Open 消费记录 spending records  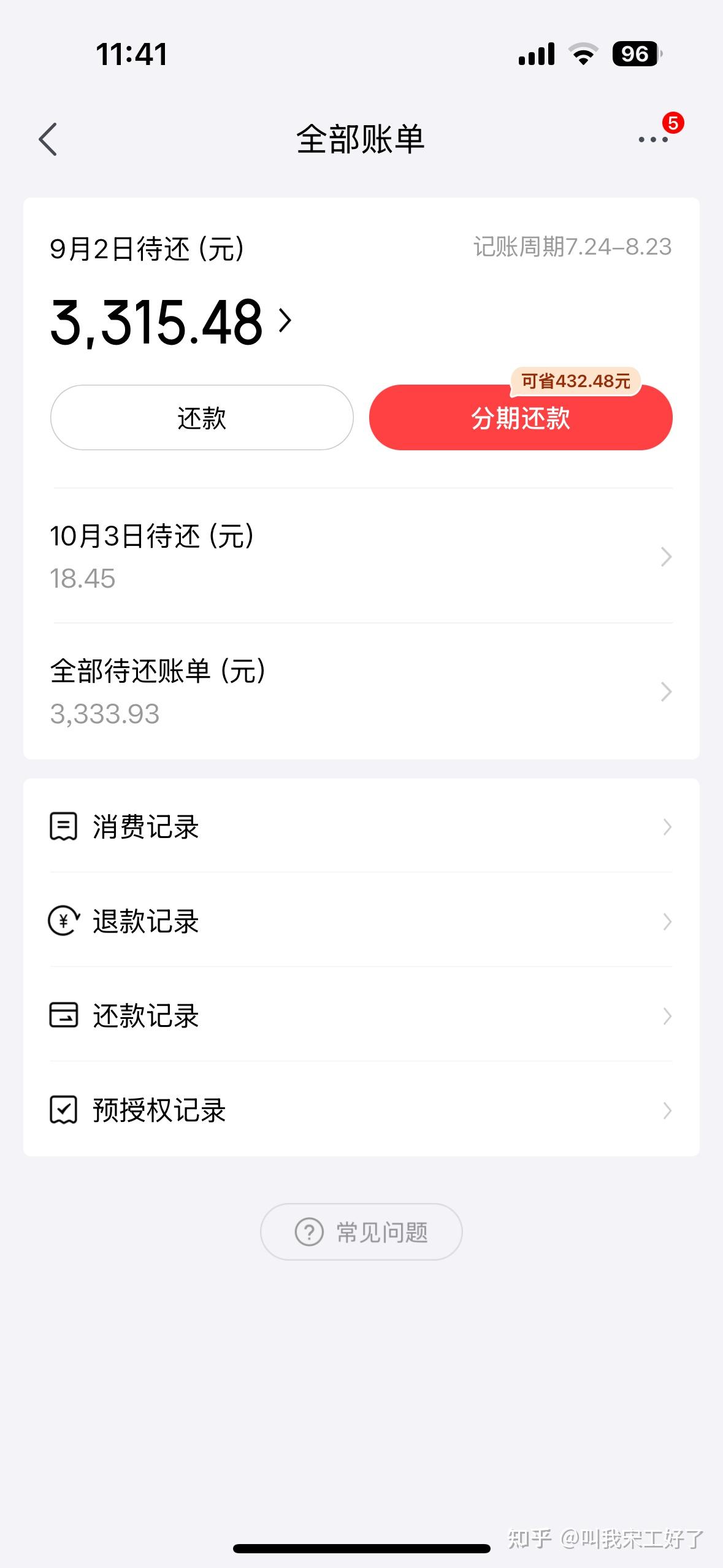361,827
